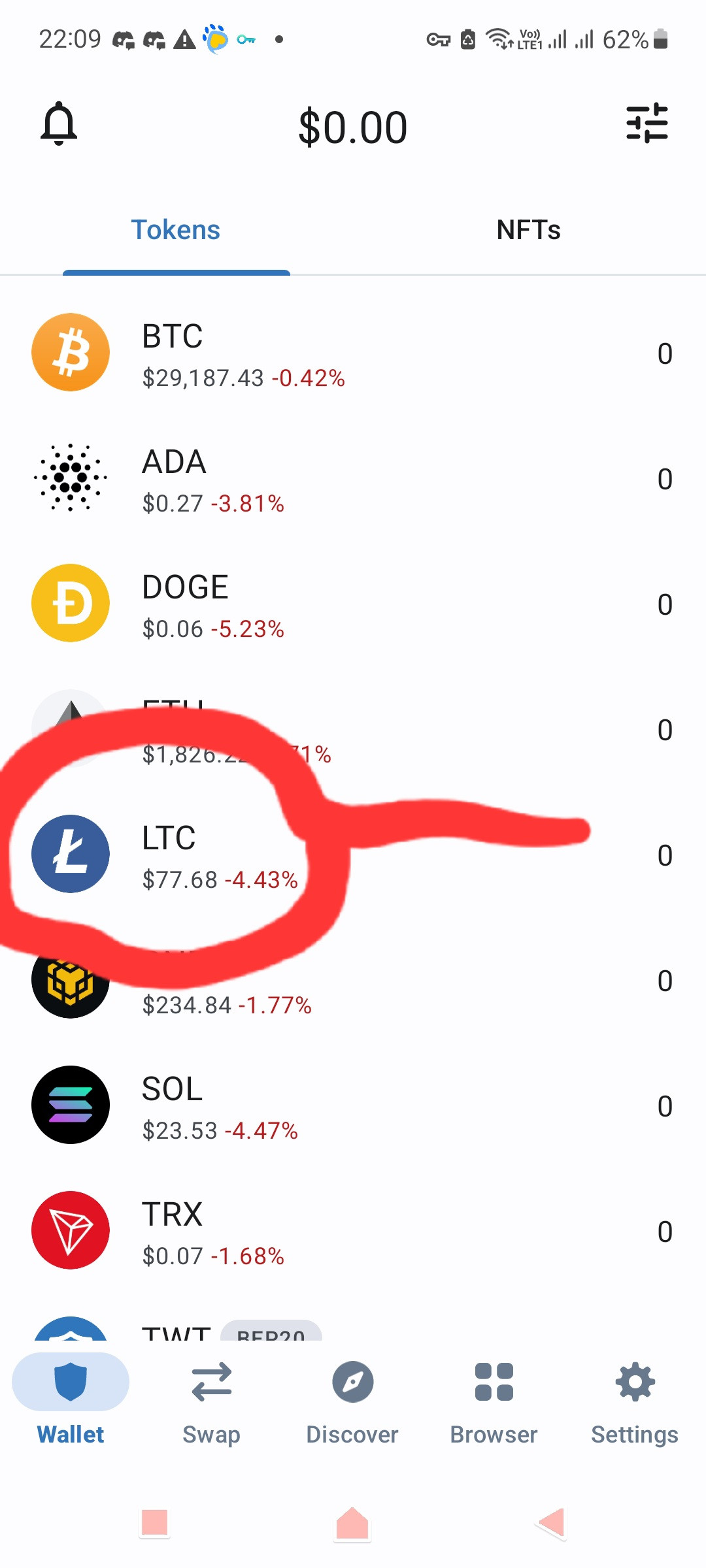
Task: Open the token filter settings icon
Action: (647, 123)
